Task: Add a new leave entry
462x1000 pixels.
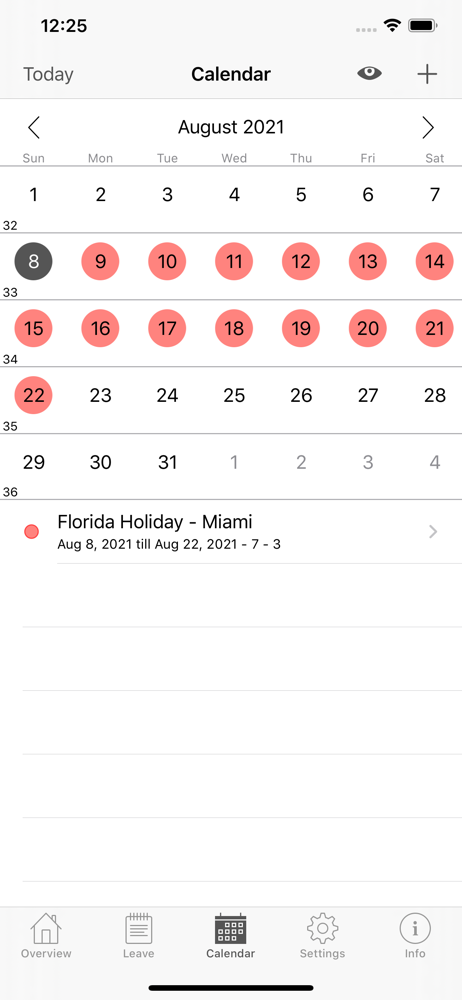Action: 427,75
